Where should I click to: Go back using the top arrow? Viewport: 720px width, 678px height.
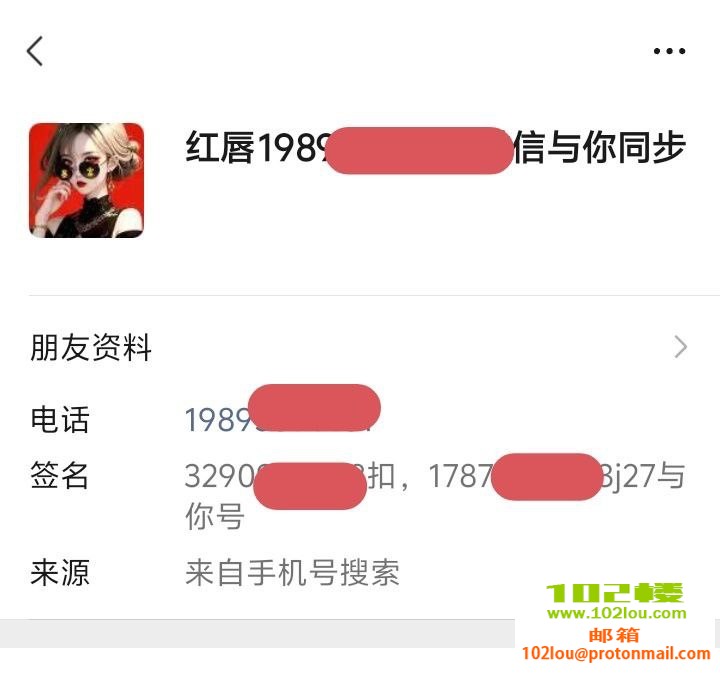pyautogui.click(x=36, y=51)
